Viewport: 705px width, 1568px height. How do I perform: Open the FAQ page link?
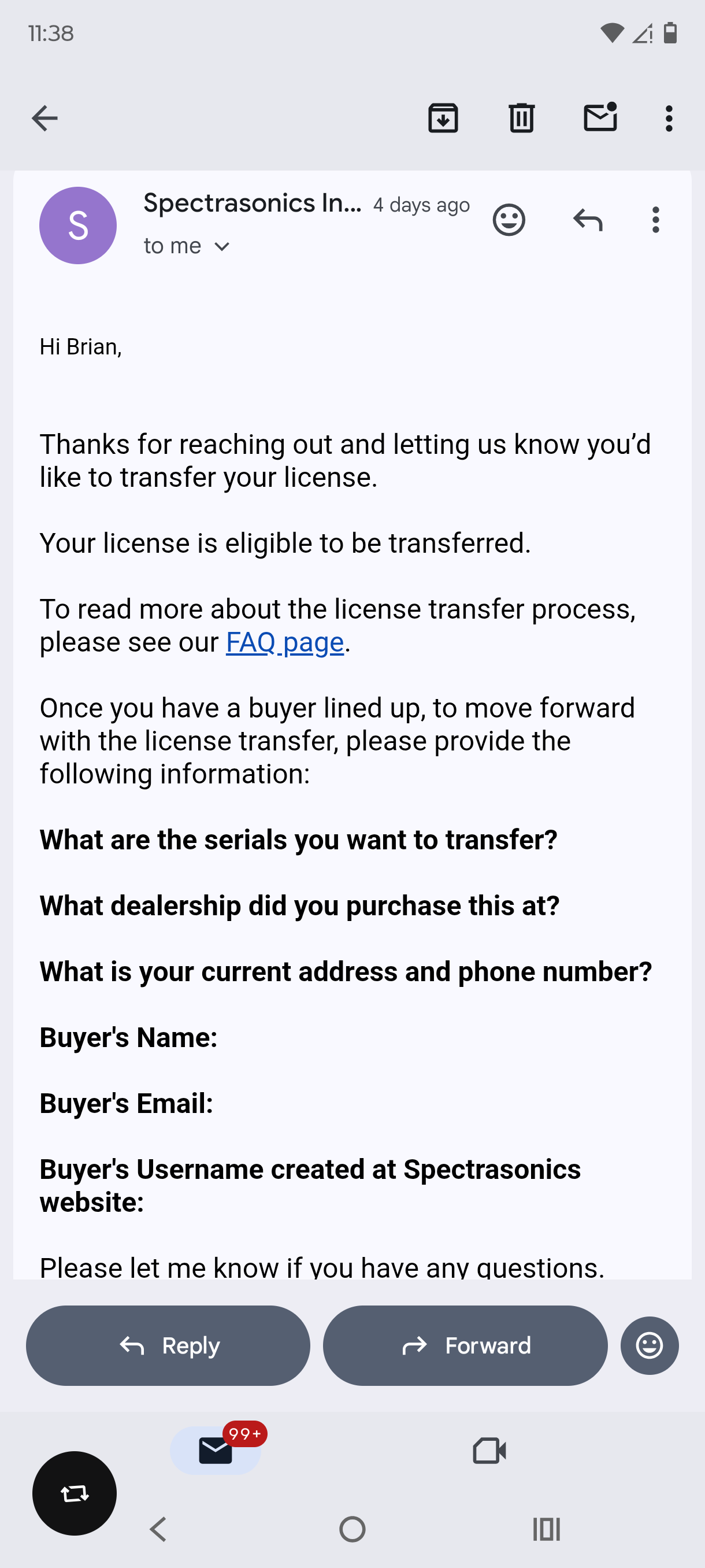coord(285,642)
